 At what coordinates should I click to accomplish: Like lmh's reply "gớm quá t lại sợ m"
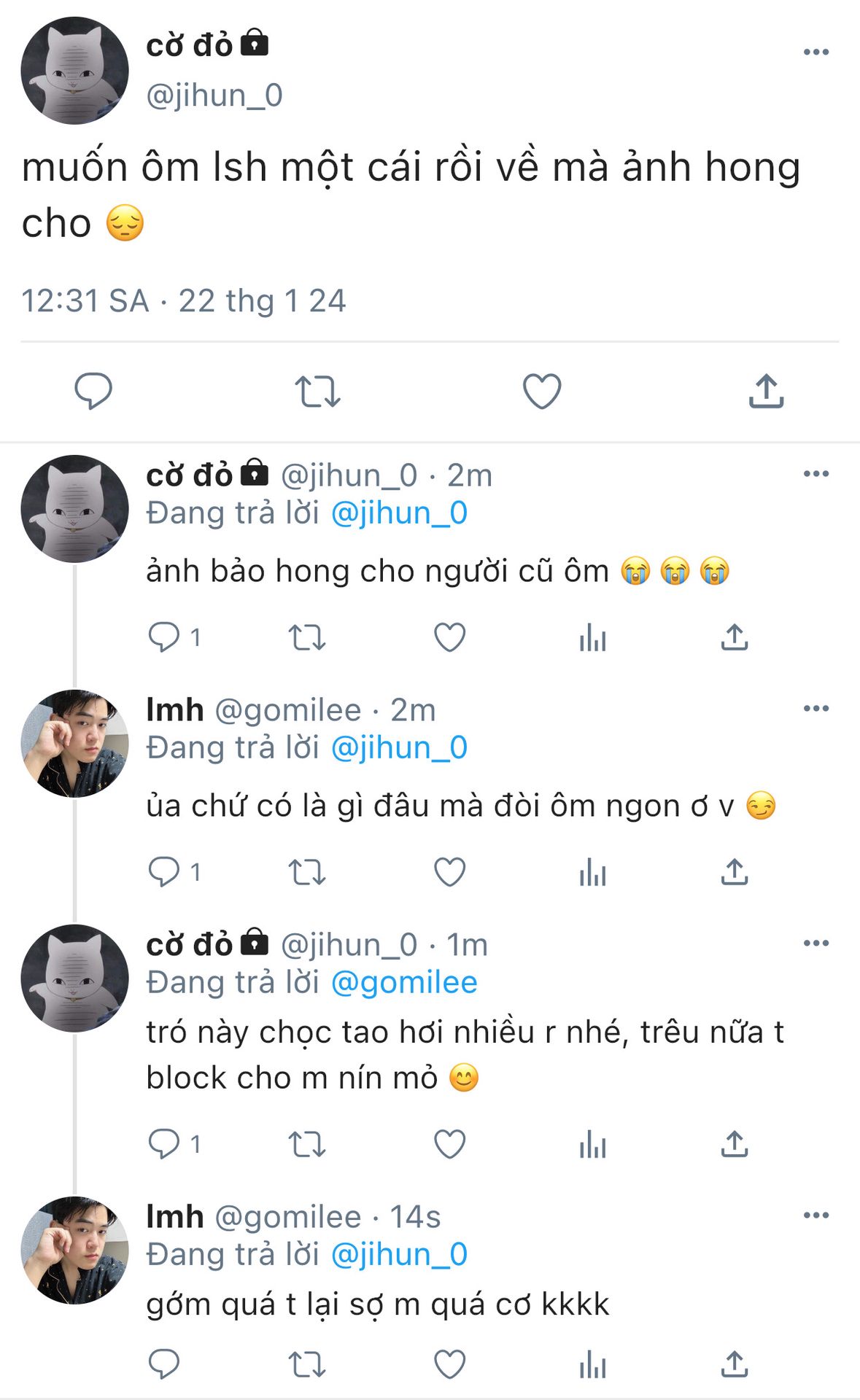coord(449,1364)
